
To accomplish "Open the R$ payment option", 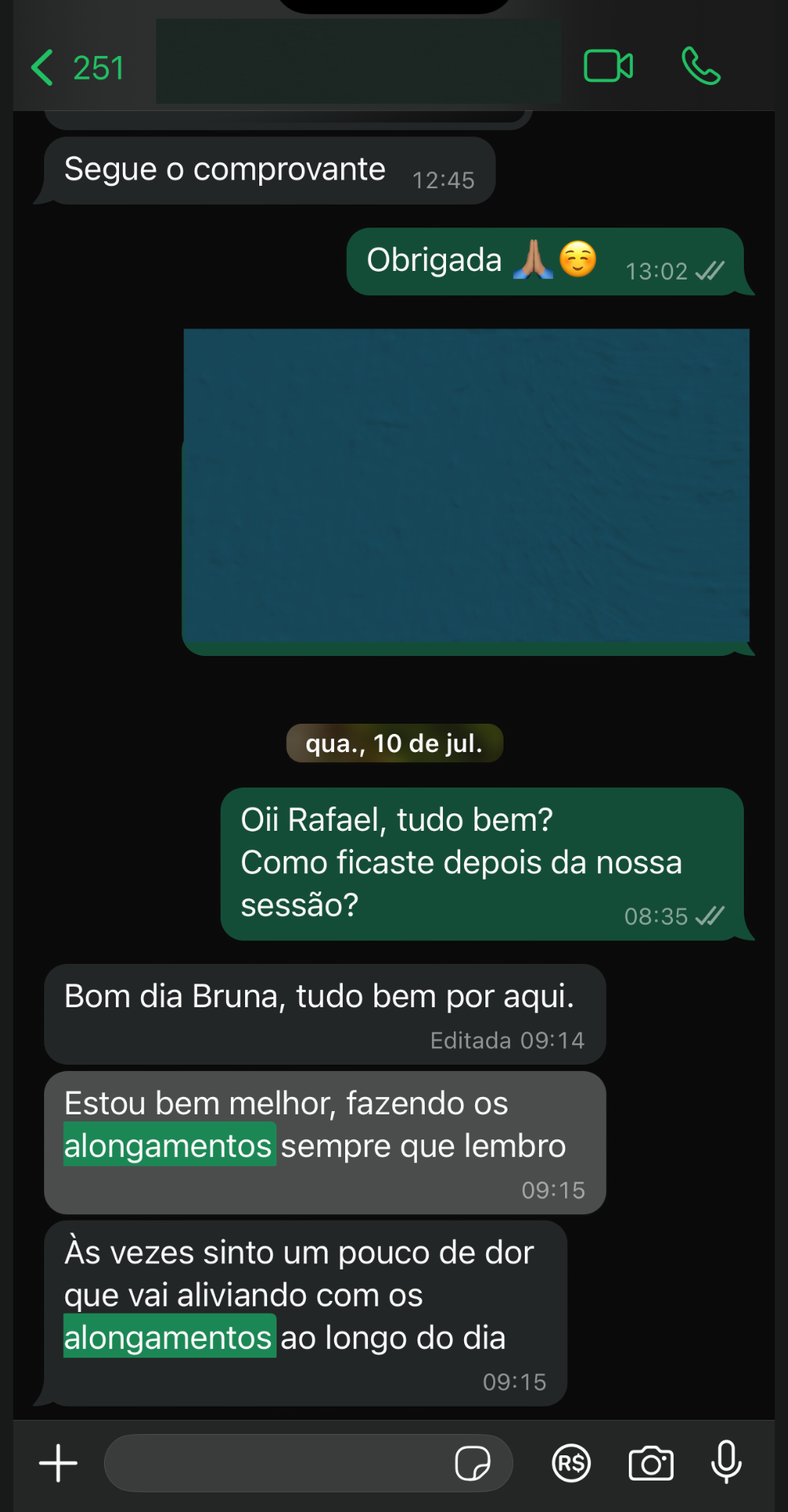I will [571, 1463].
